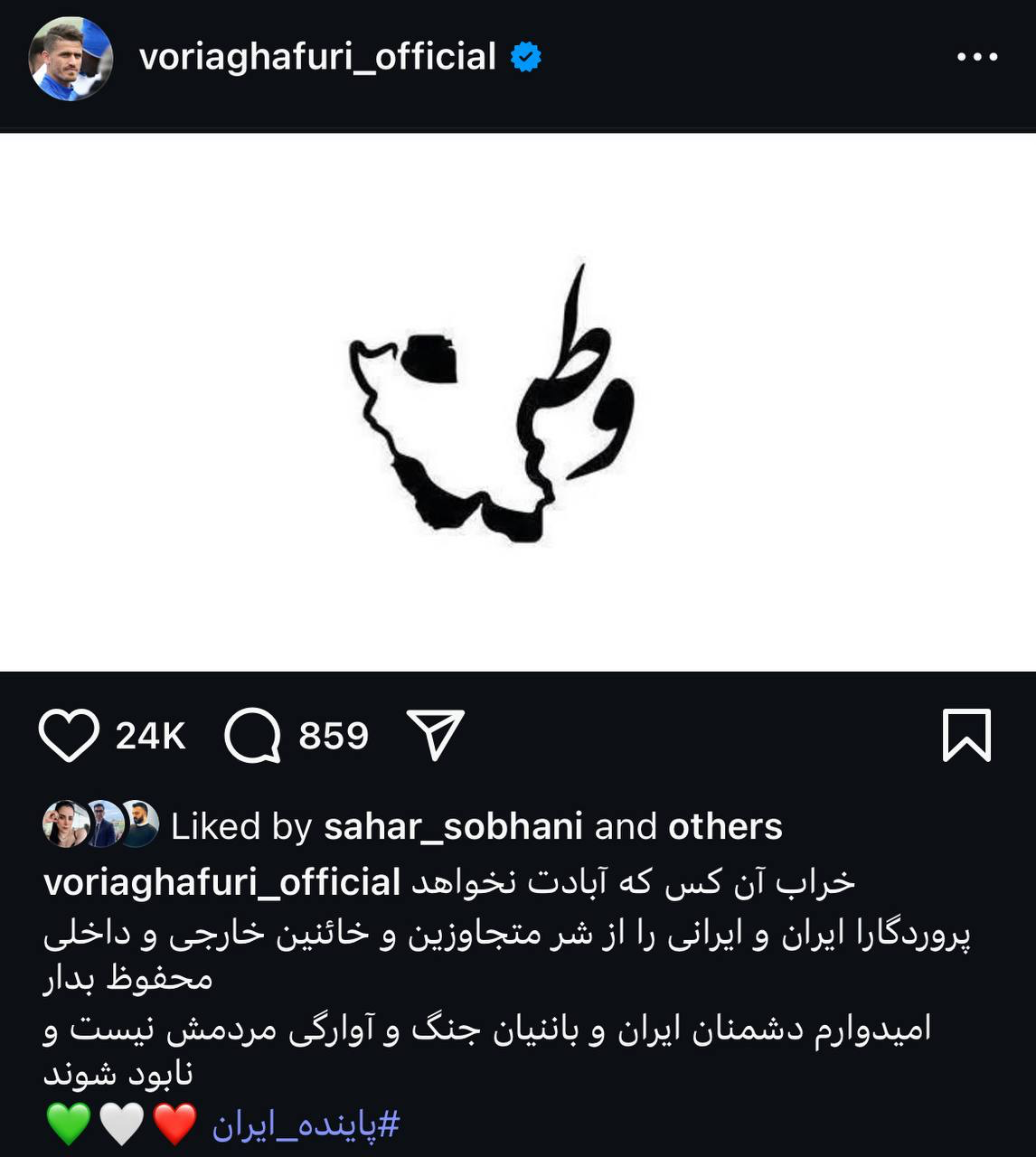Open the post options with the three-dot icon
Viewport: 1036px width, 1157px height.
click(x=976, y=57)
